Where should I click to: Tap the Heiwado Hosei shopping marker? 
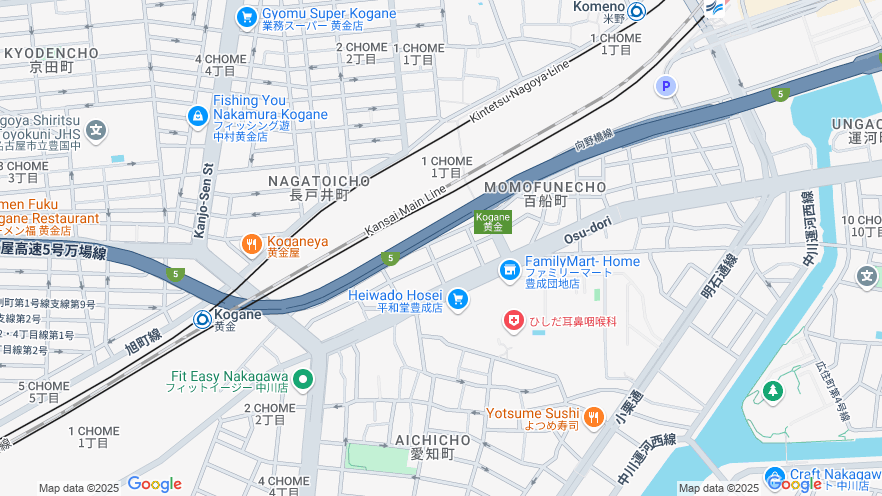click(x=458, y=299)
